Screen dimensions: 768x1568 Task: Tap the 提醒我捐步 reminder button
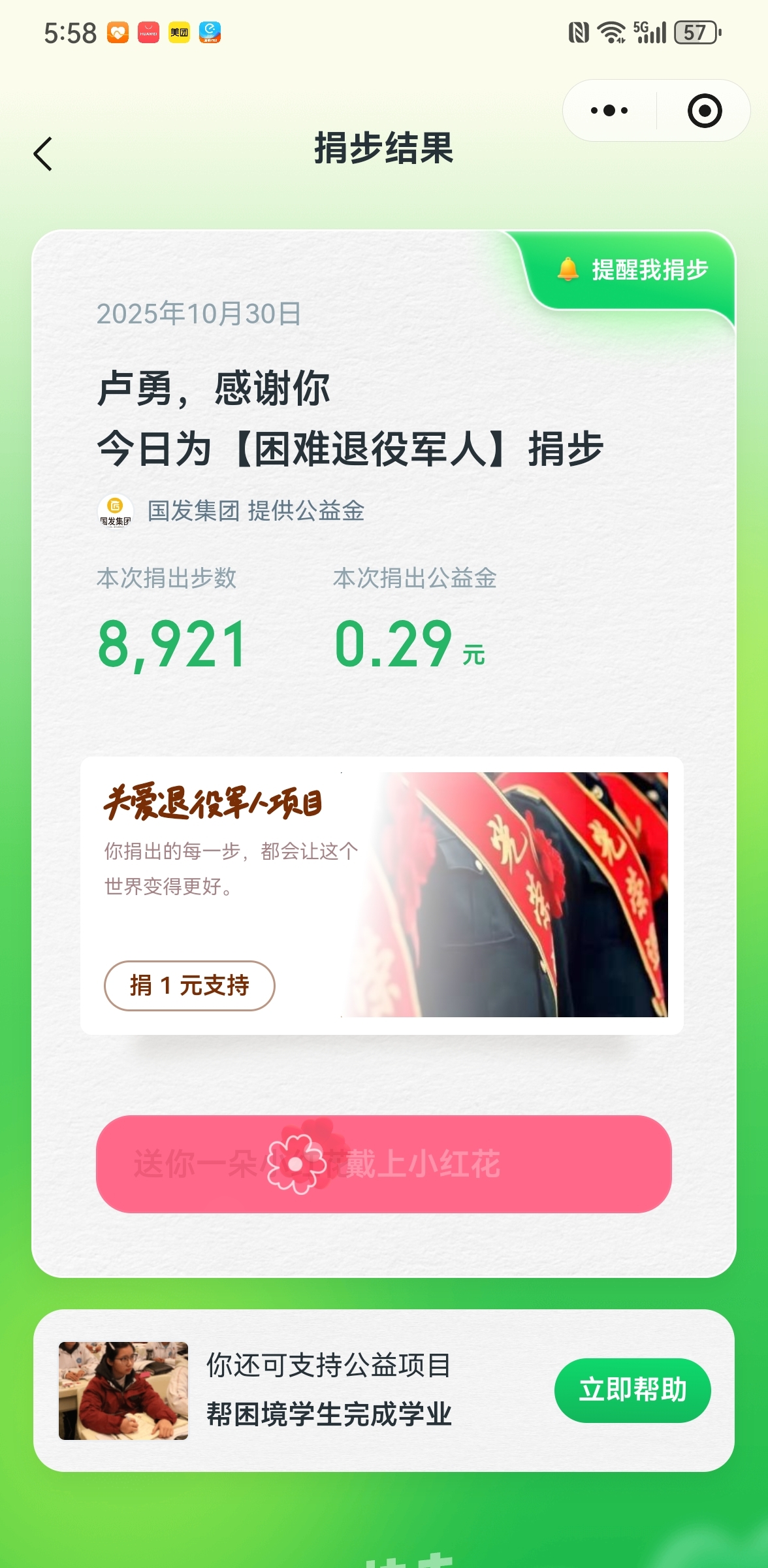pos(633,270)
